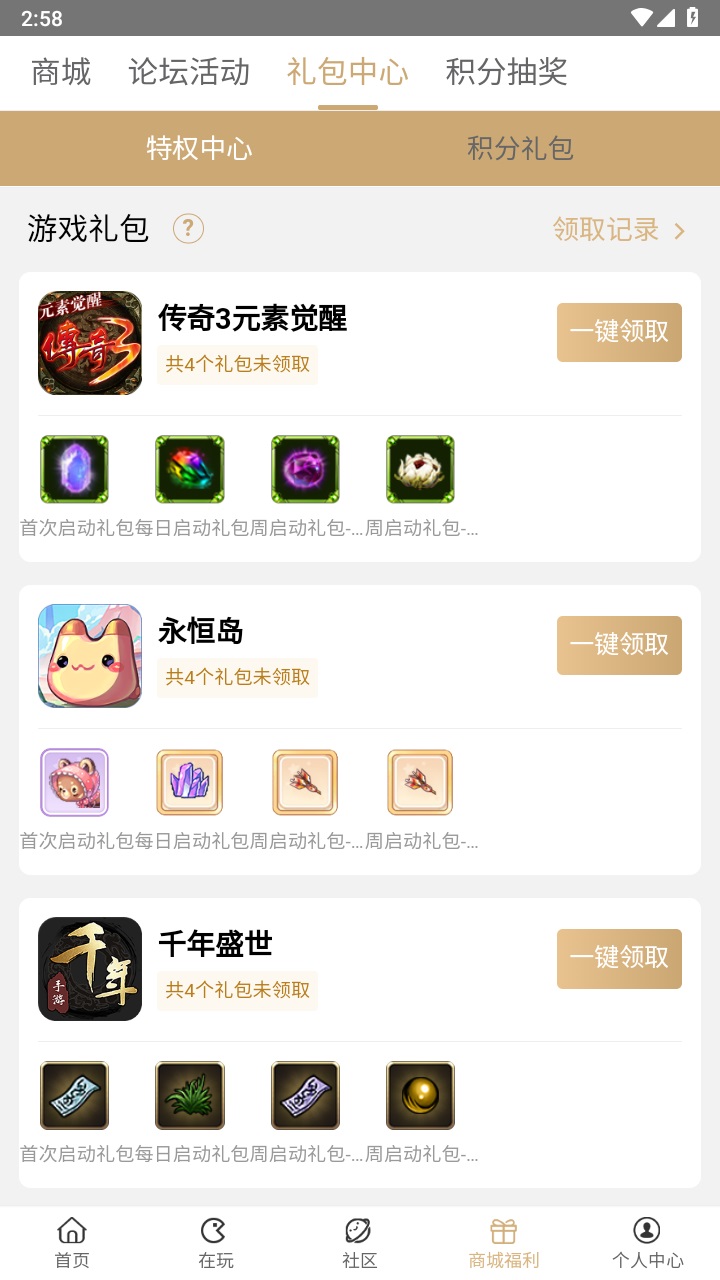
Task: Open the 在玩 clock icon
Action: [x=215, y=1238]
